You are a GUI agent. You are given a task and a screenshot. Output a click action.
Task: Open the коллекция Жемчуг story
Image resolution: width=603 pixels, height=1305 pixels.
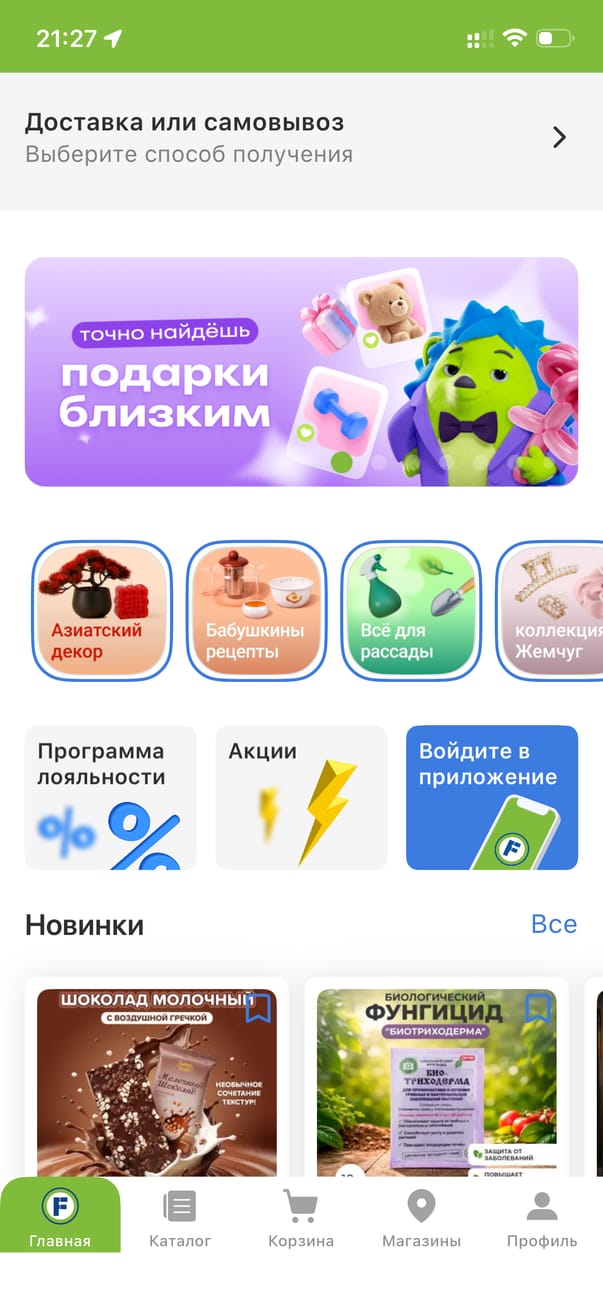[x=553, y=611]
